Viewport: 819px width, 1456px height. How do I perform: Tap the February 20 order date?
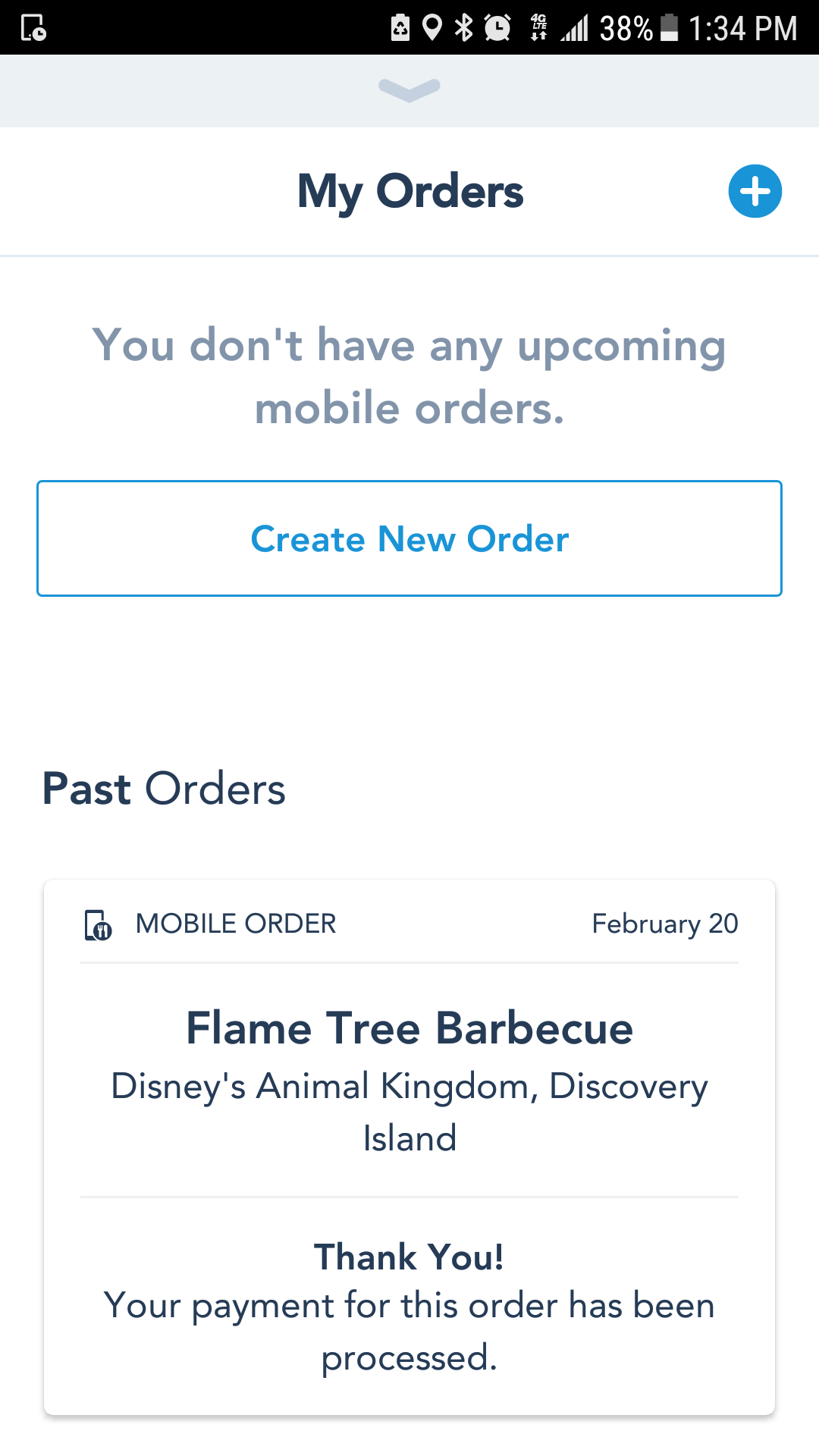(664, 924)
